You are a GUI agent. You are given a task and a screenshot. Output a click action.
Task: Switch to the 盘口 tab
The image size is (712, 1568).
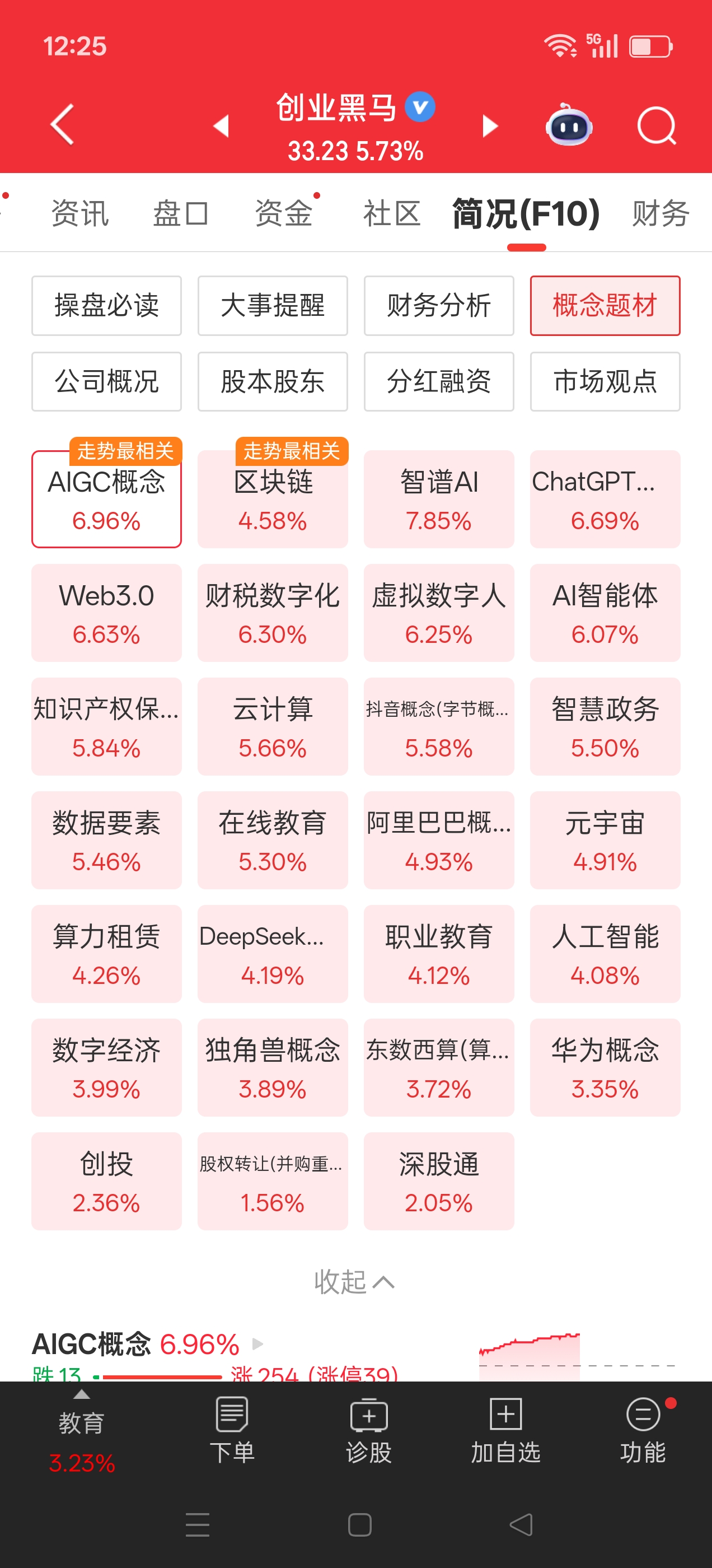(181, 214)
